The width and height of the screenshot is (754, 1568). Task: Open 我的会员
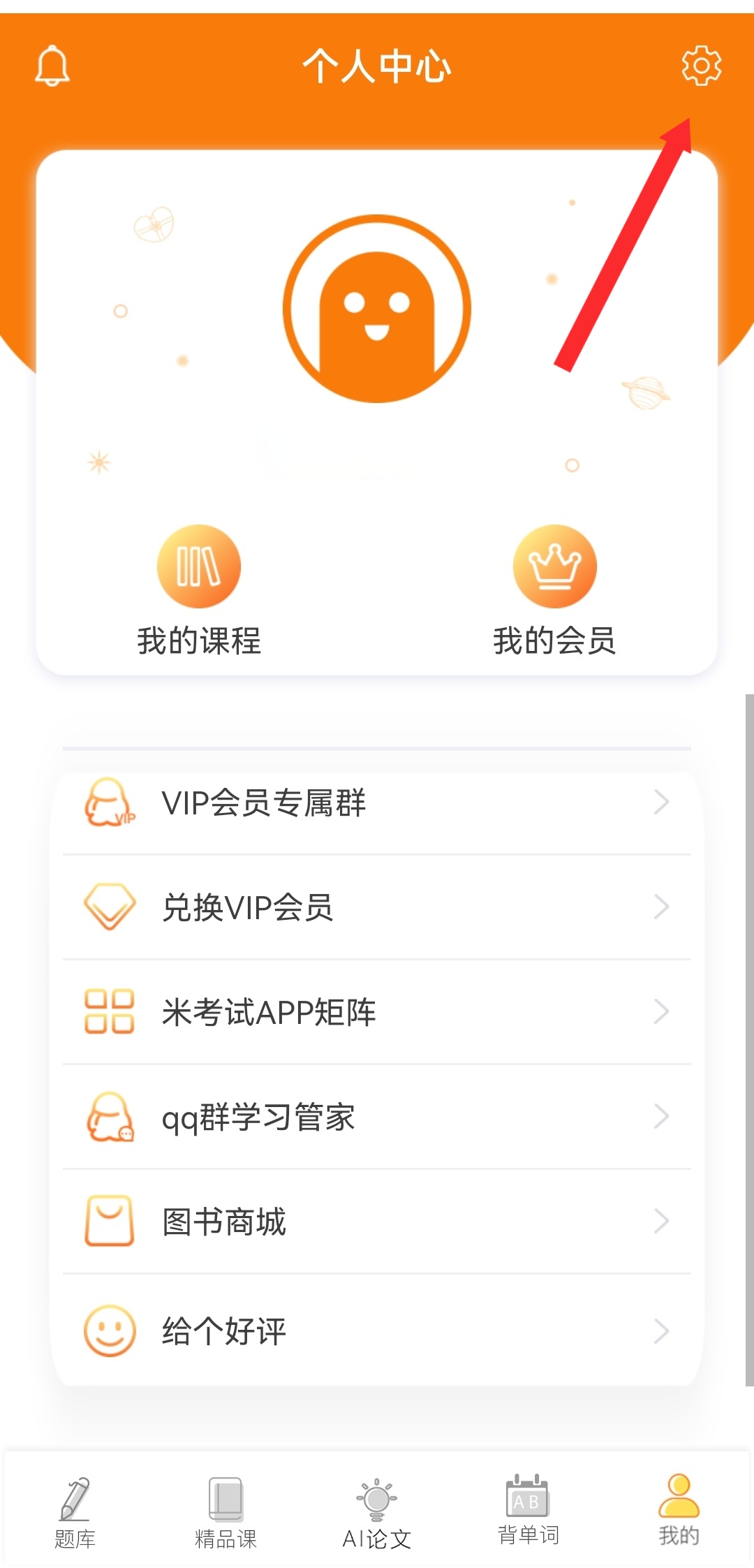tap(554, 590)
